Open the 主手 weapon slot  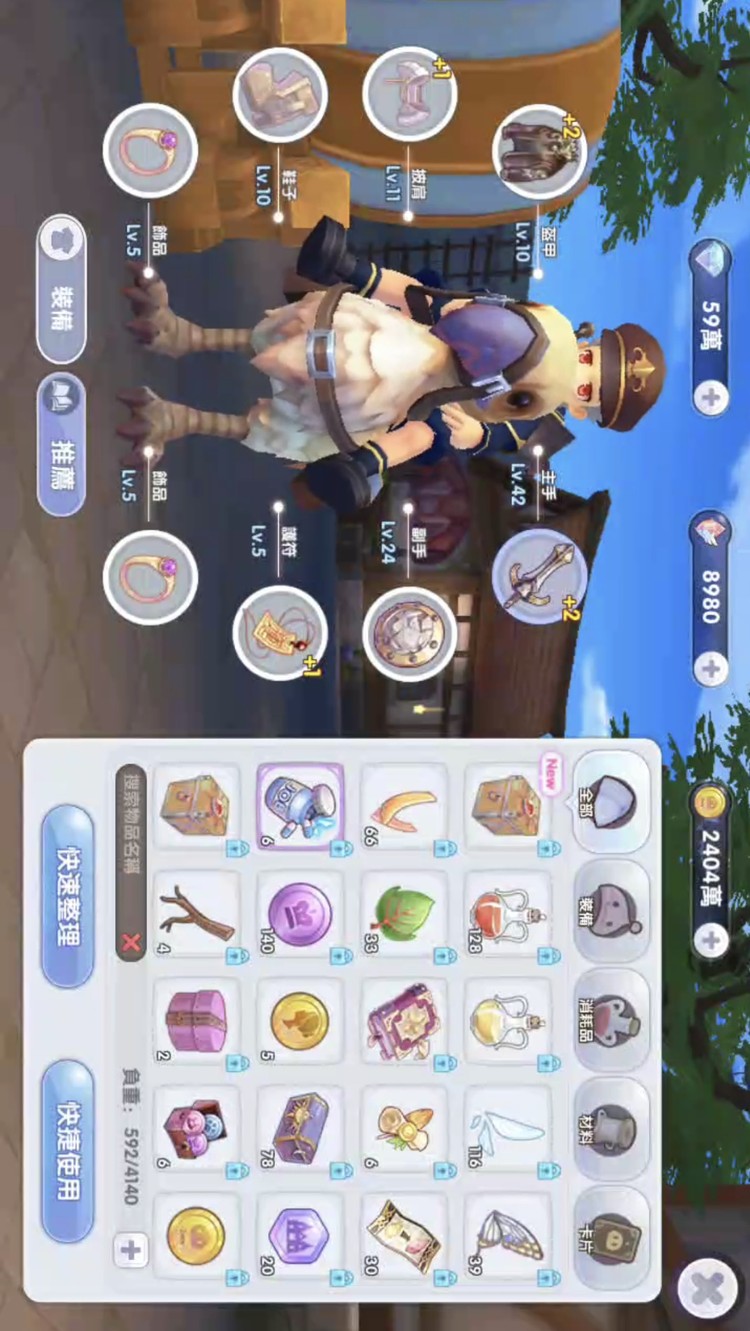pos(539,577)
